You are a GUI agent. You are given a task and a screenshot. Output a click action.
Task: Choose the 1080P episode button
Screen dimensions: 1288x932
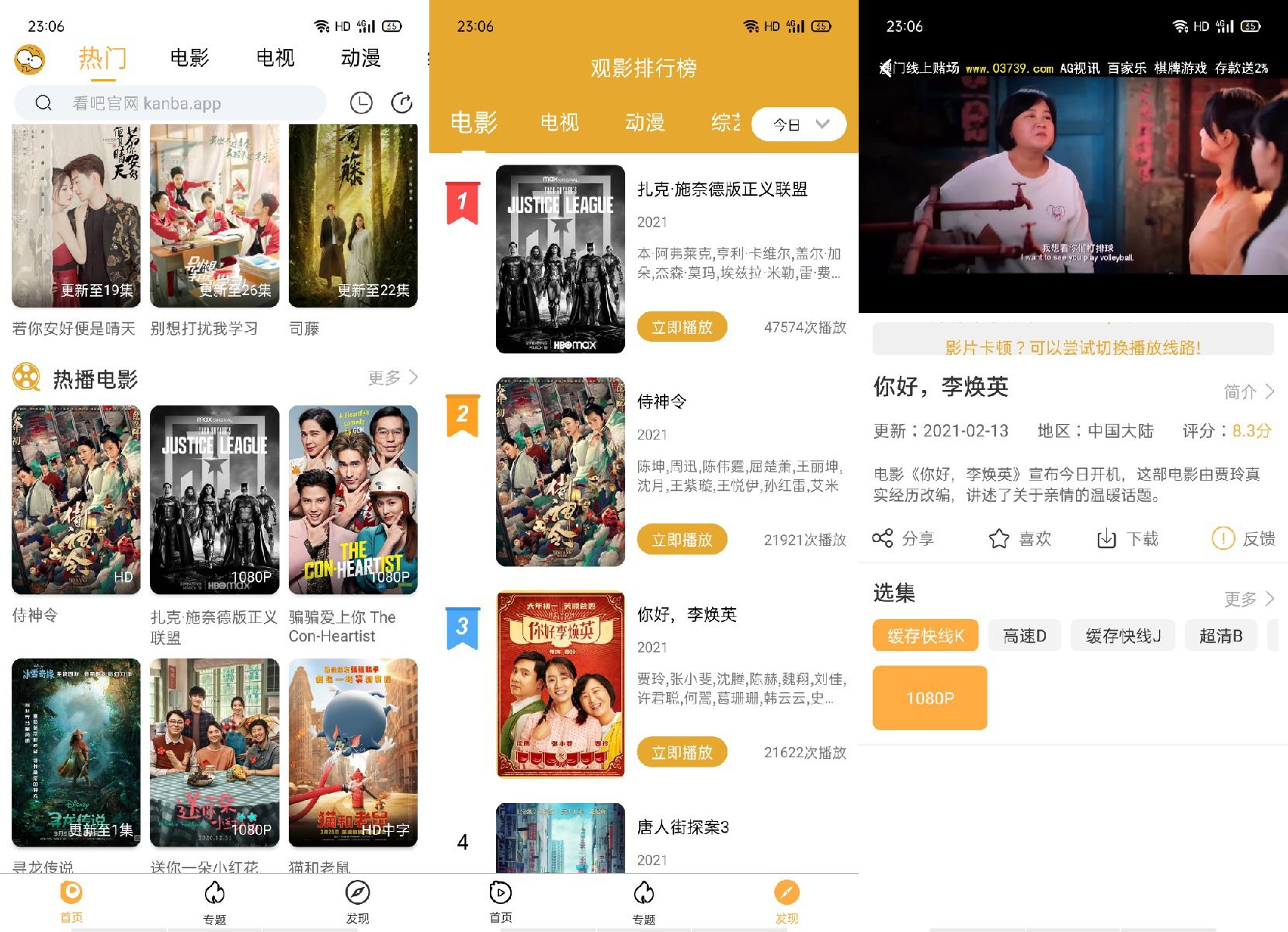(x=929, y=697)
